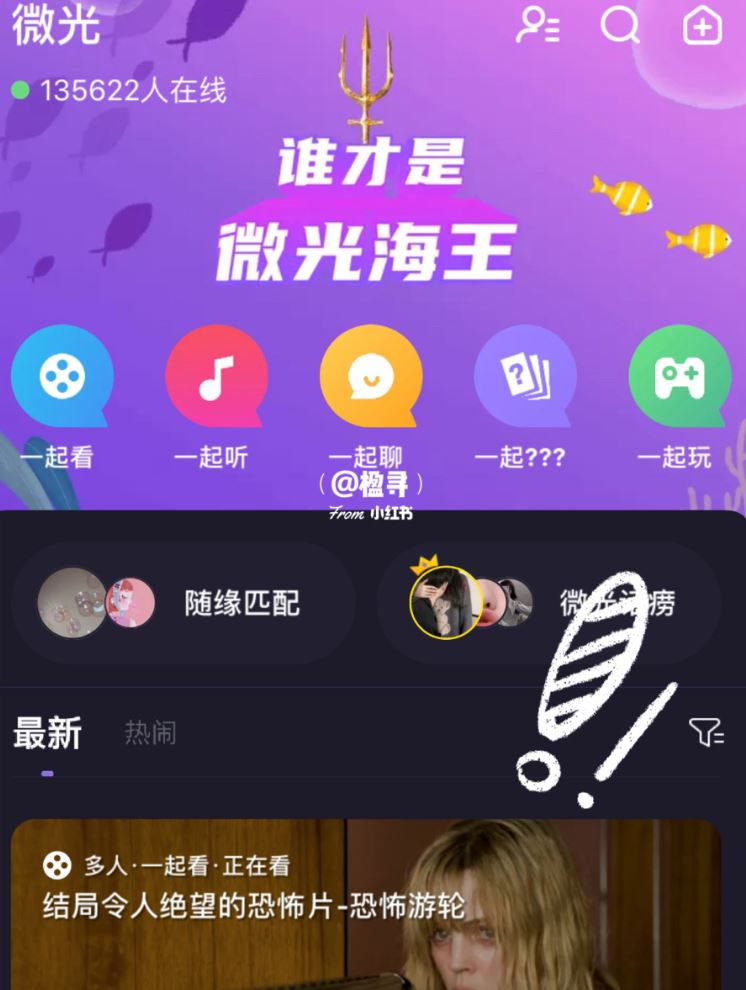The height and width of the screenshot is (990, 746).
Task: Start 随缘匹配 random matching
Action: [x=184, y=603]
